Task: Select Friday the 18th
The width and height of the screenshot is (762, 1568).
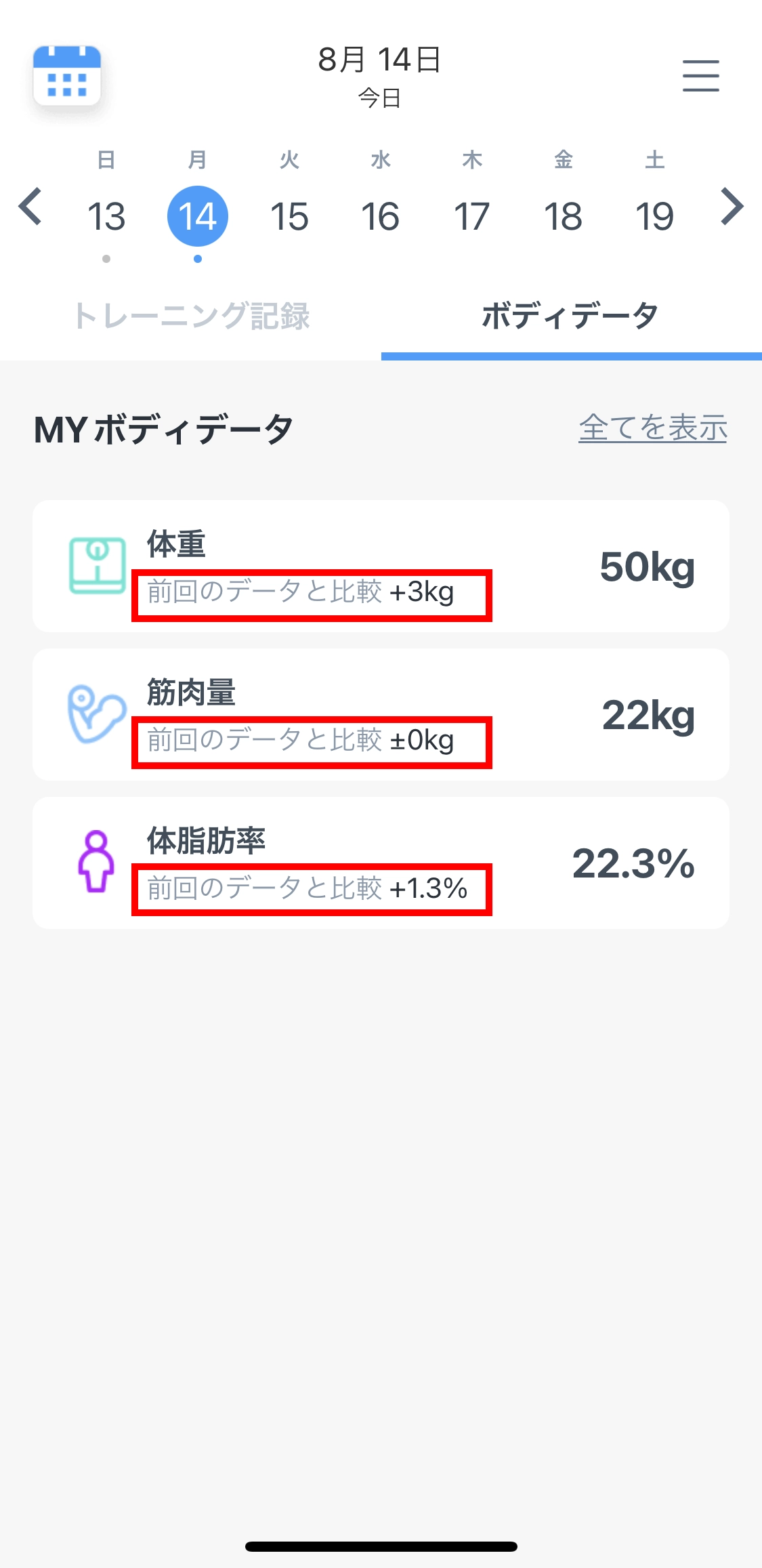Action: [x=563, y=216]
